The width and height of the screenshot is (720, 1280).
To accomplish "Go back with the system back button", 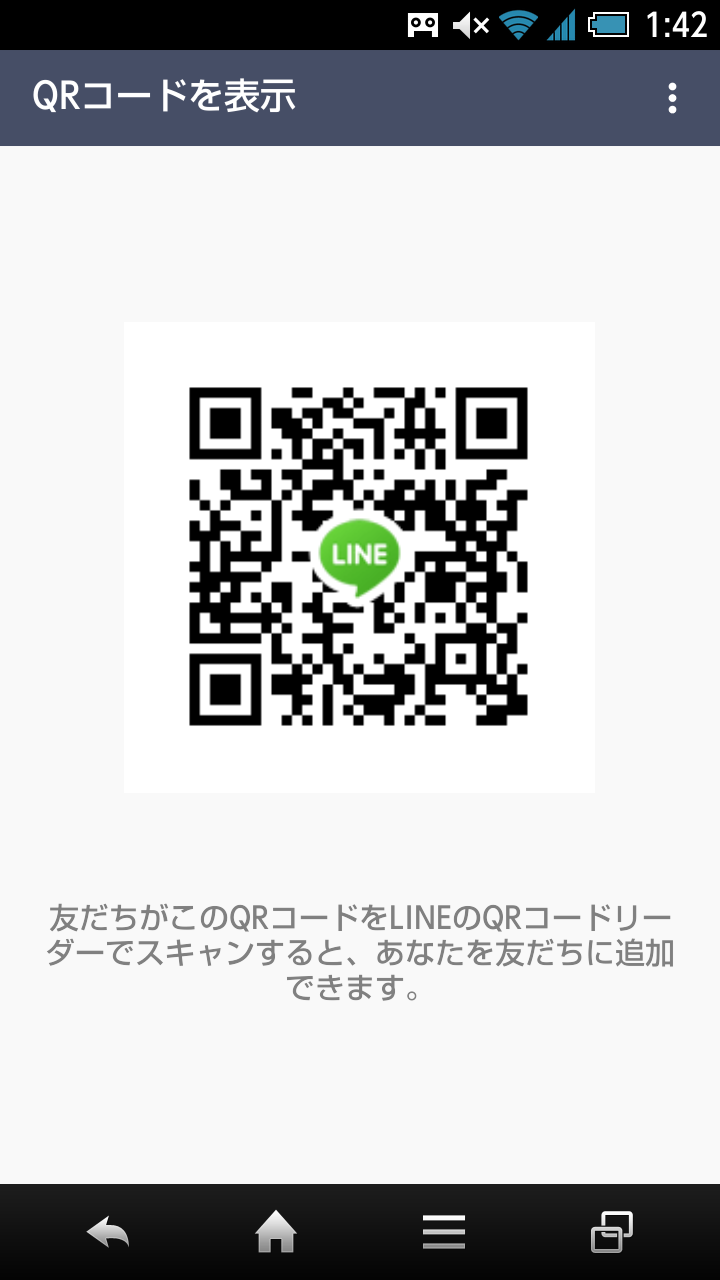I will (x=108, y=1232).
